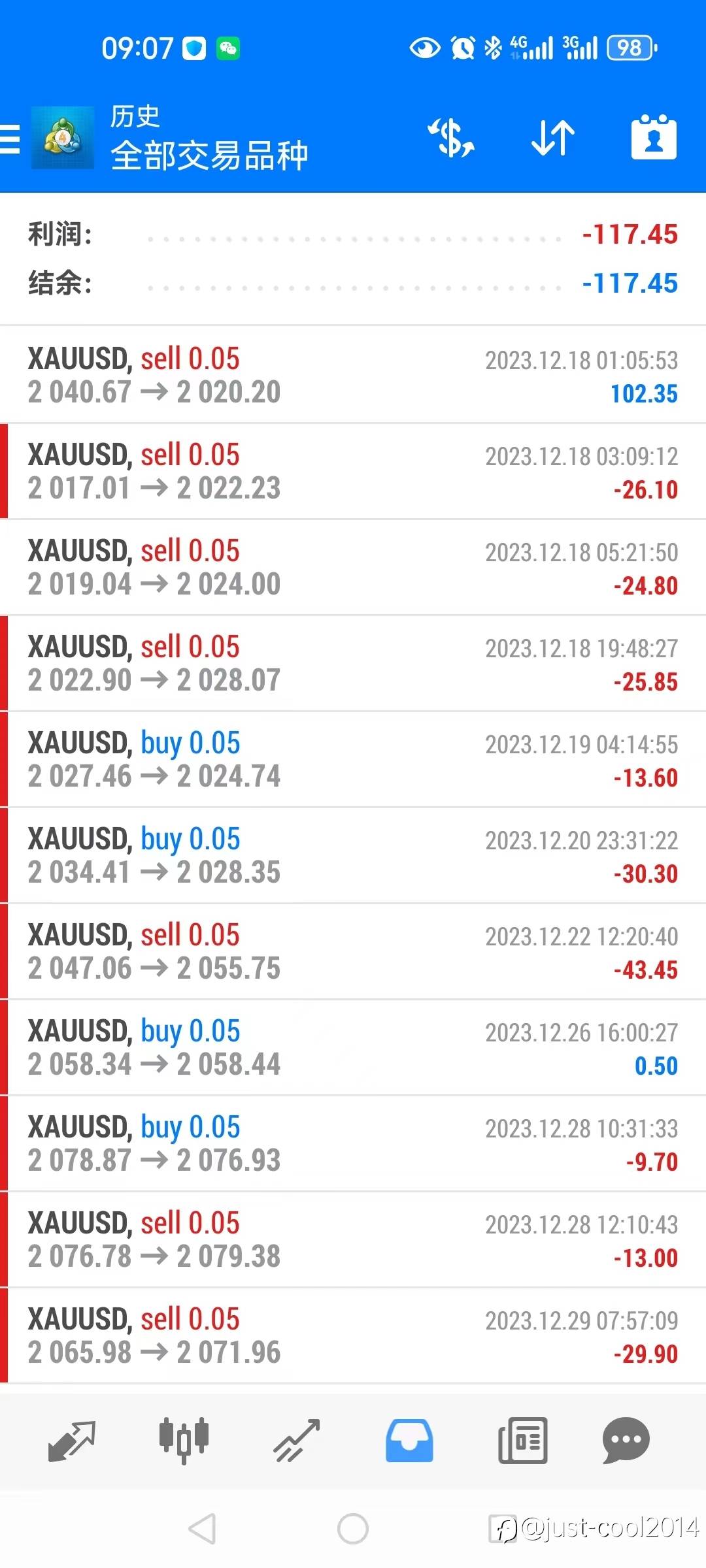The height and width of the screenshot is (1568, 706).
Task: Choose the history date period
Action: click(654, 139)
